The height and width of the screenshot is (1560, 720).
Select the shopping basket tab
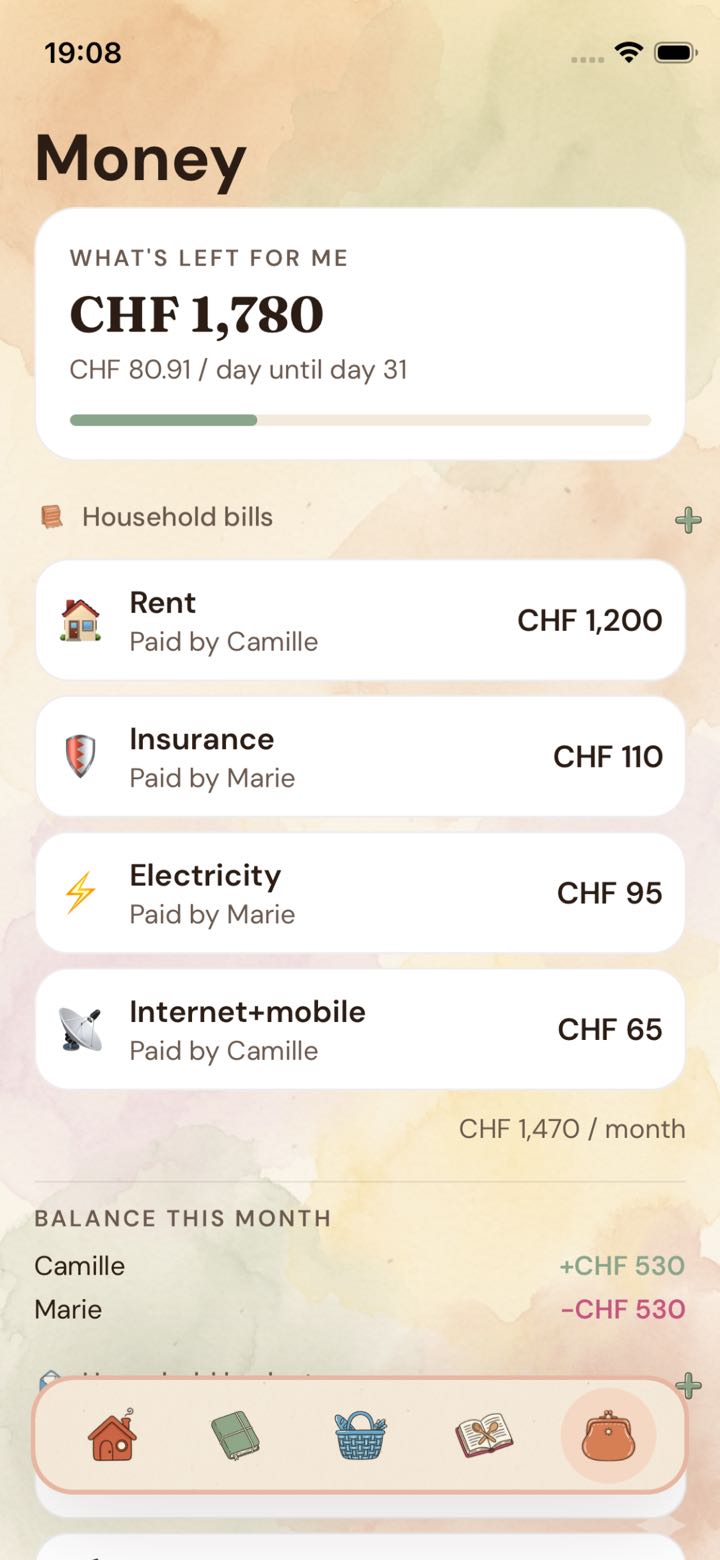360,1435
